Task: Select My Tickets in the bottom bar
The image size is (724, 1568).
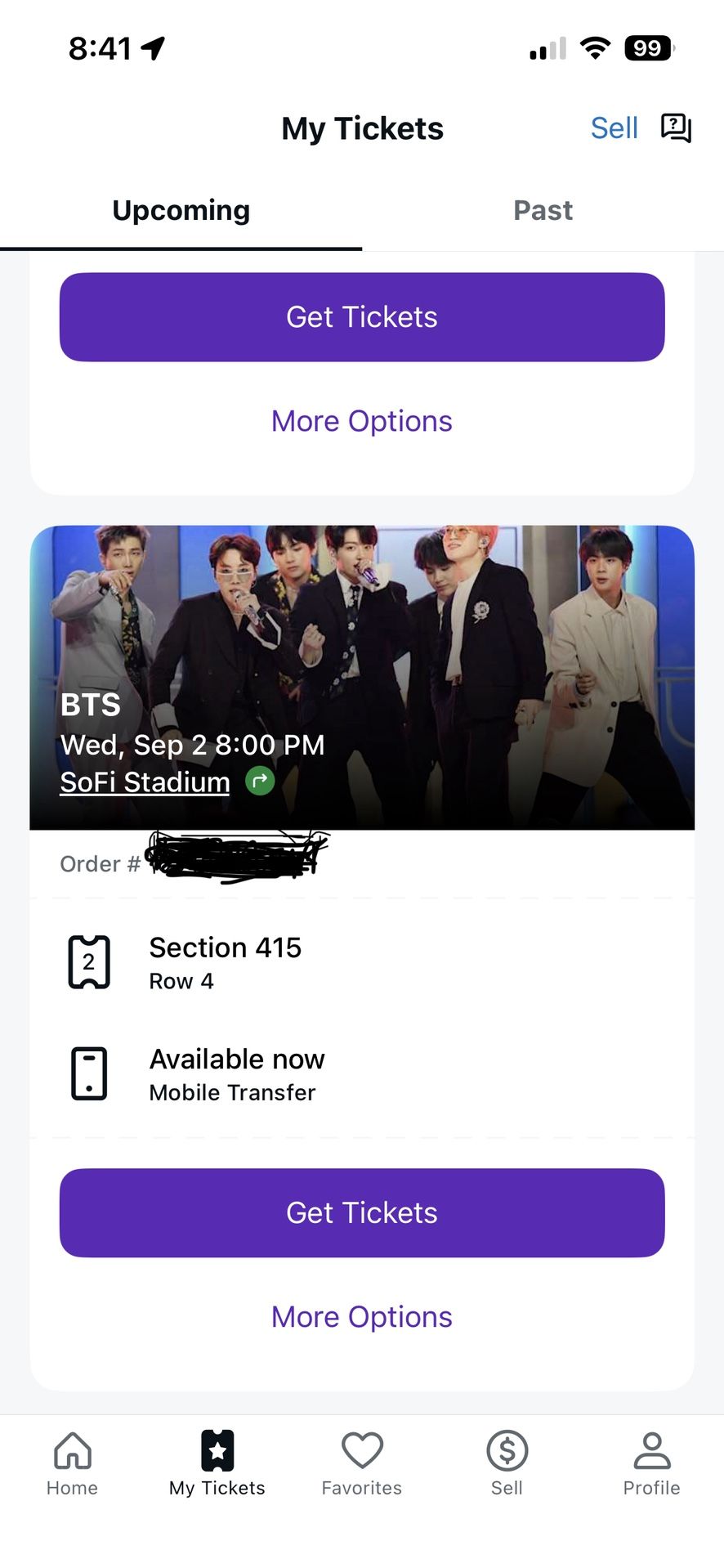Action: pos(217,1463)
